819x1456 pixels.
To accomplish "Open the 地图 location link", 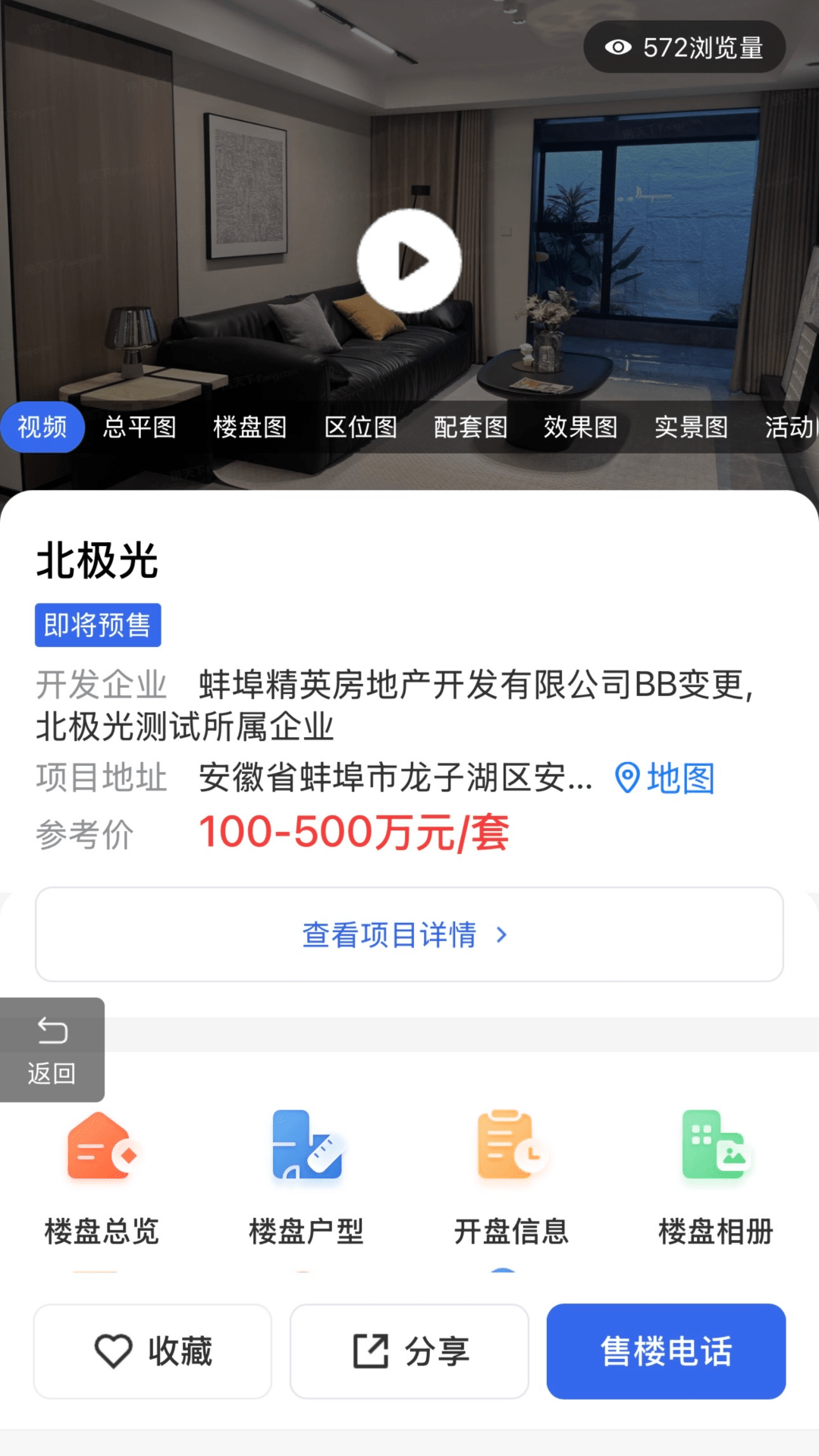I will 665,778.
